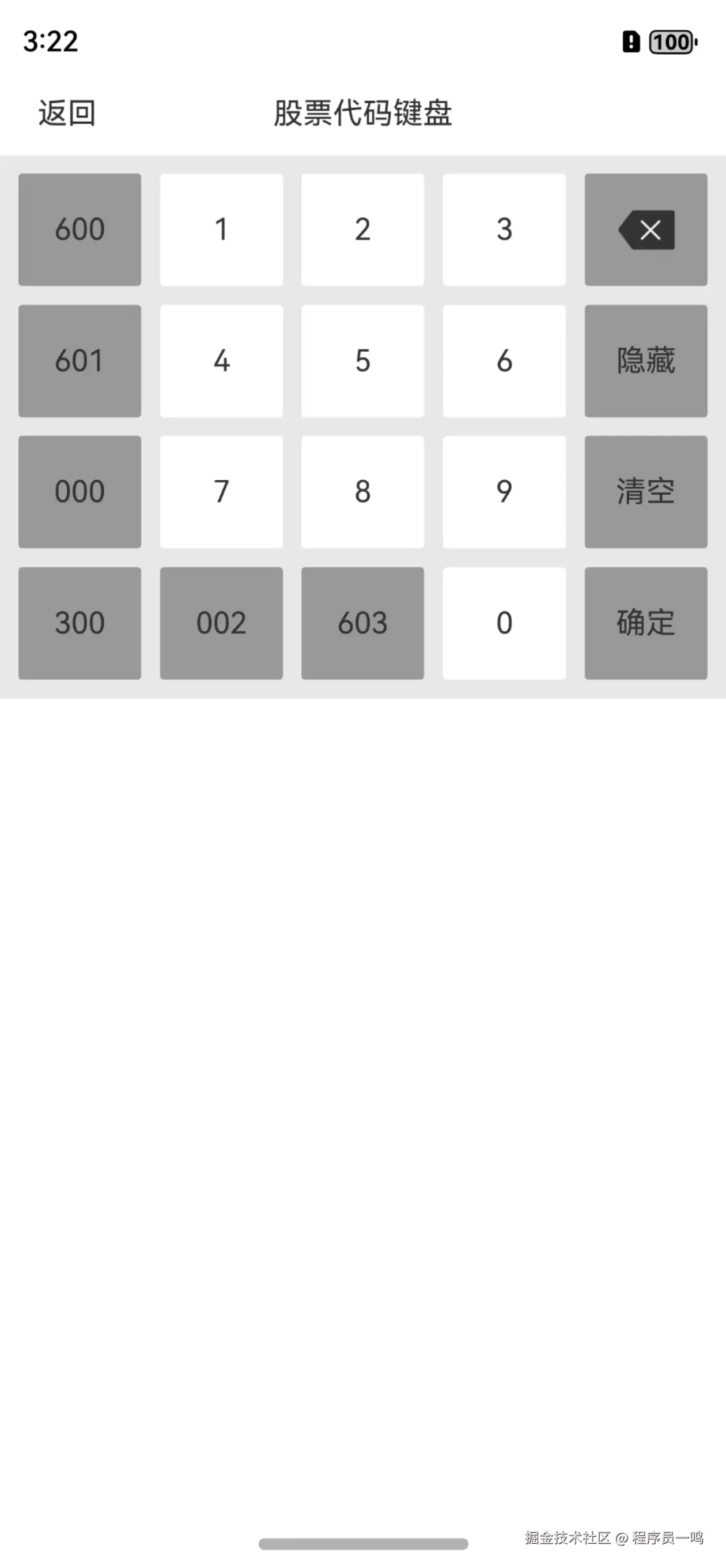Type digit 3 on keypad

[504, 229]
